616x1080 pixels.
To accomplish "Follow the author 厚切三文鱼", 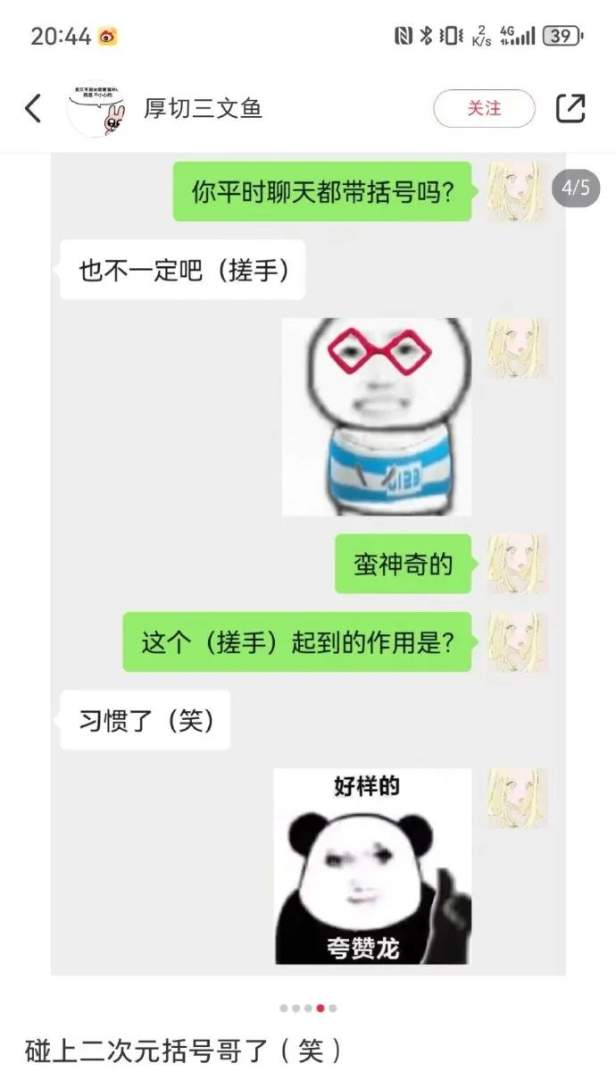I will click(484, 108).
